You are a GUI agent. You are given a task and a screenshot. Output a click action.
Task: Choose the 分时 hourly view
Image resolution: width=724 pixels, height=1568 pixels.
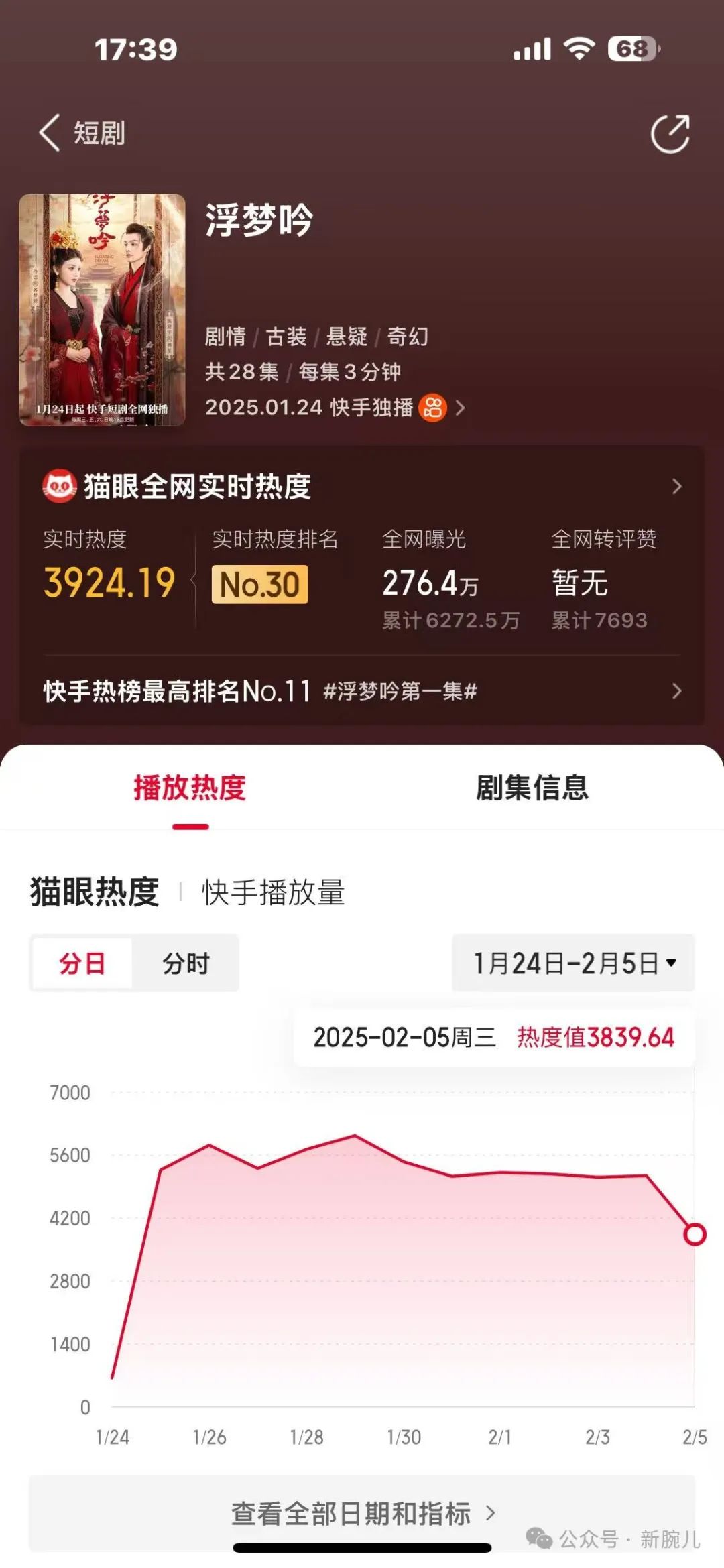pyautogui.click(x=186, y=963)
